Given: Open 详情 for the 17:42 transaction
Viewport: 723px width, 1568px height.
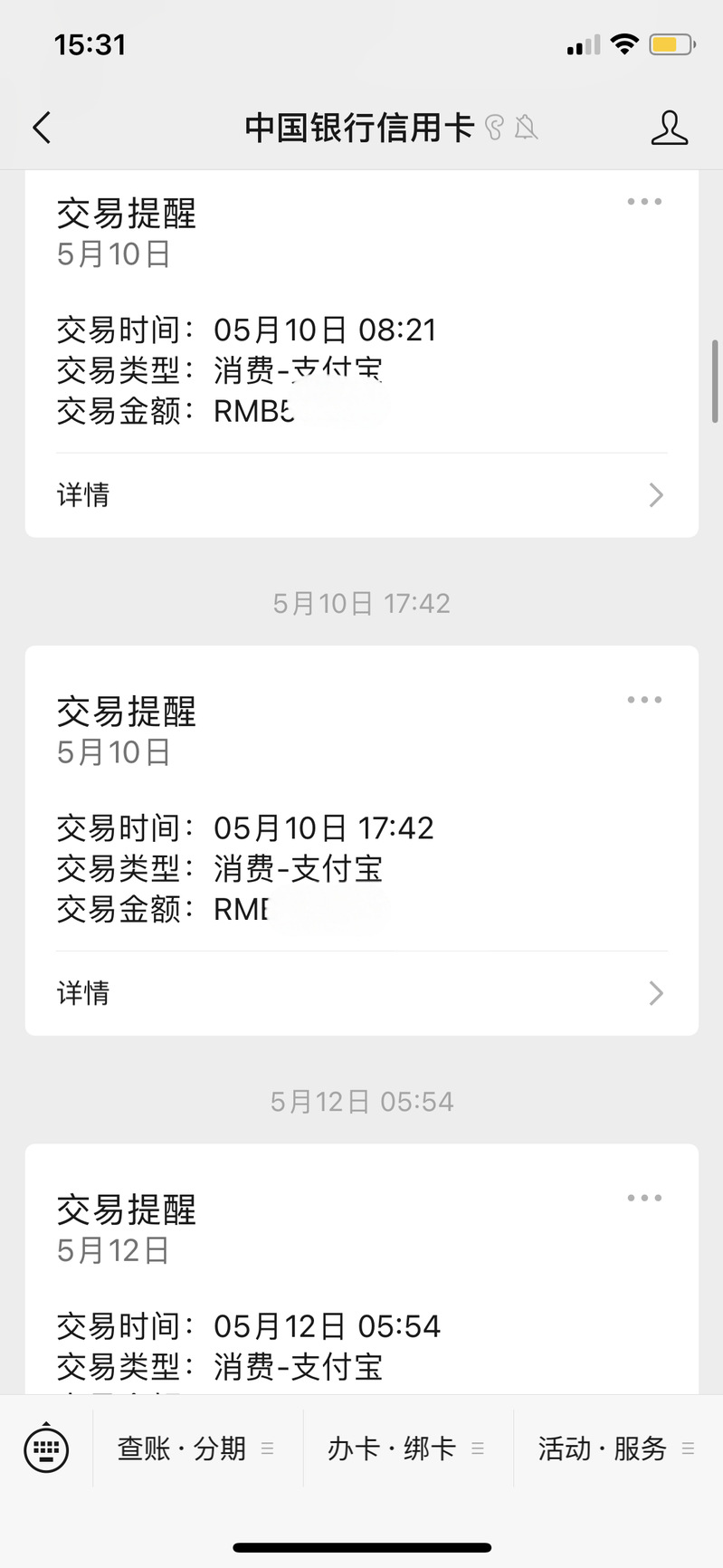Looking at the screenshot, I should 361,993.
